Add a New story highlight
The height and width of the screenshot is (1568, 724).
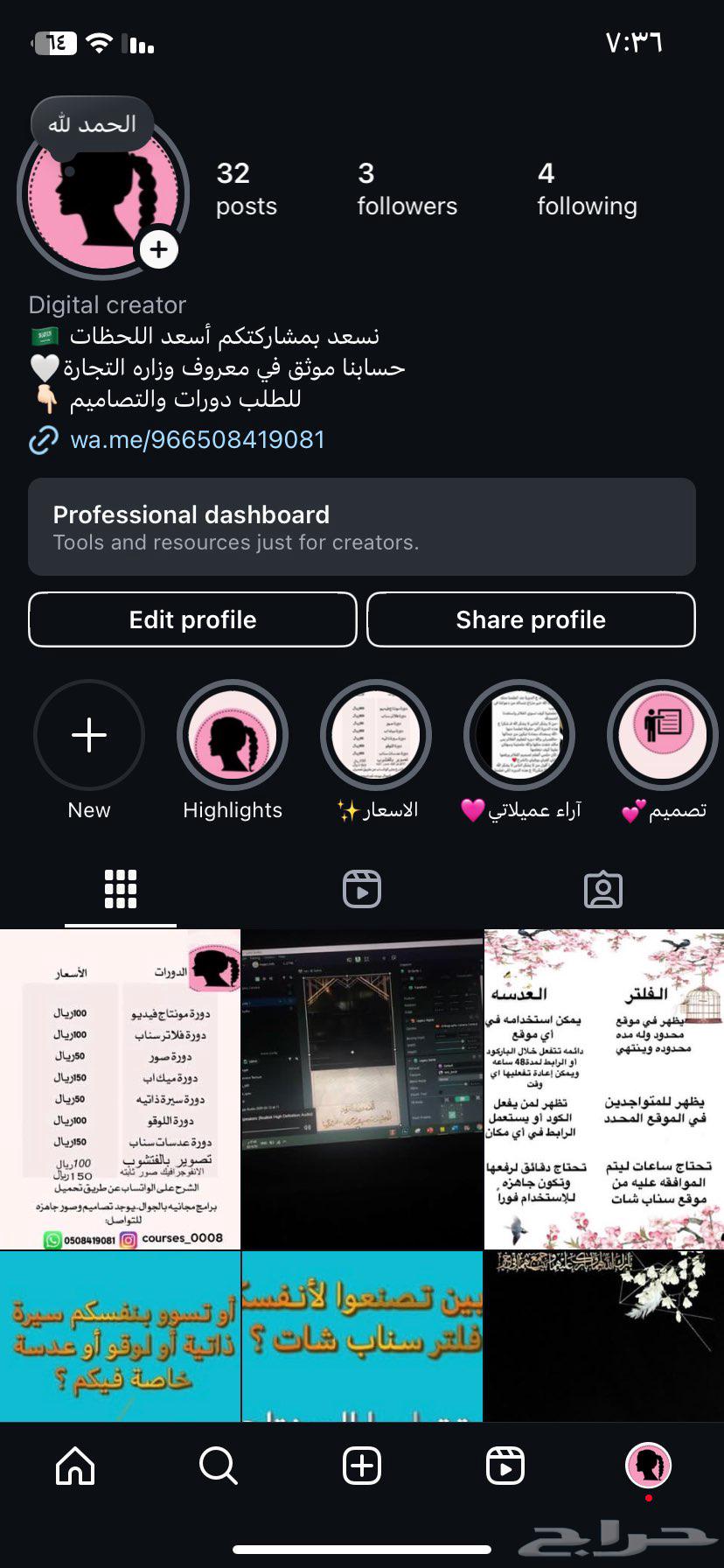[89, 735]
